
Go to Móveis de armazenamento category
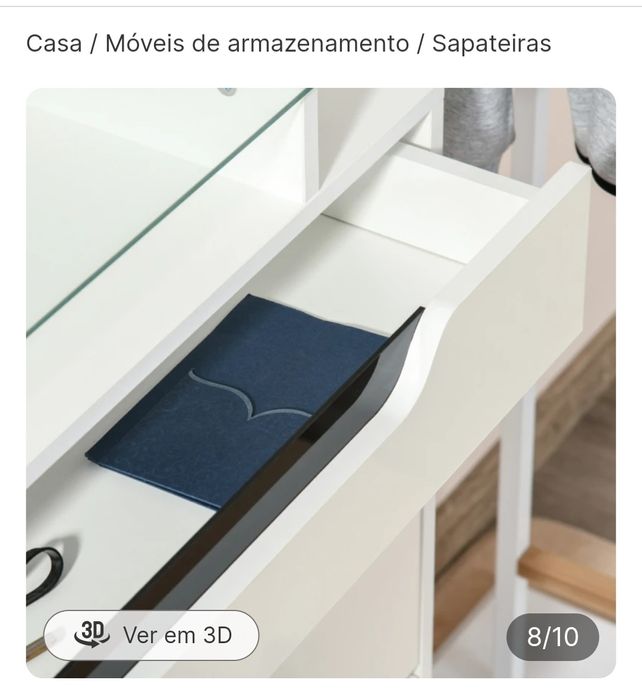click(257, 44)
